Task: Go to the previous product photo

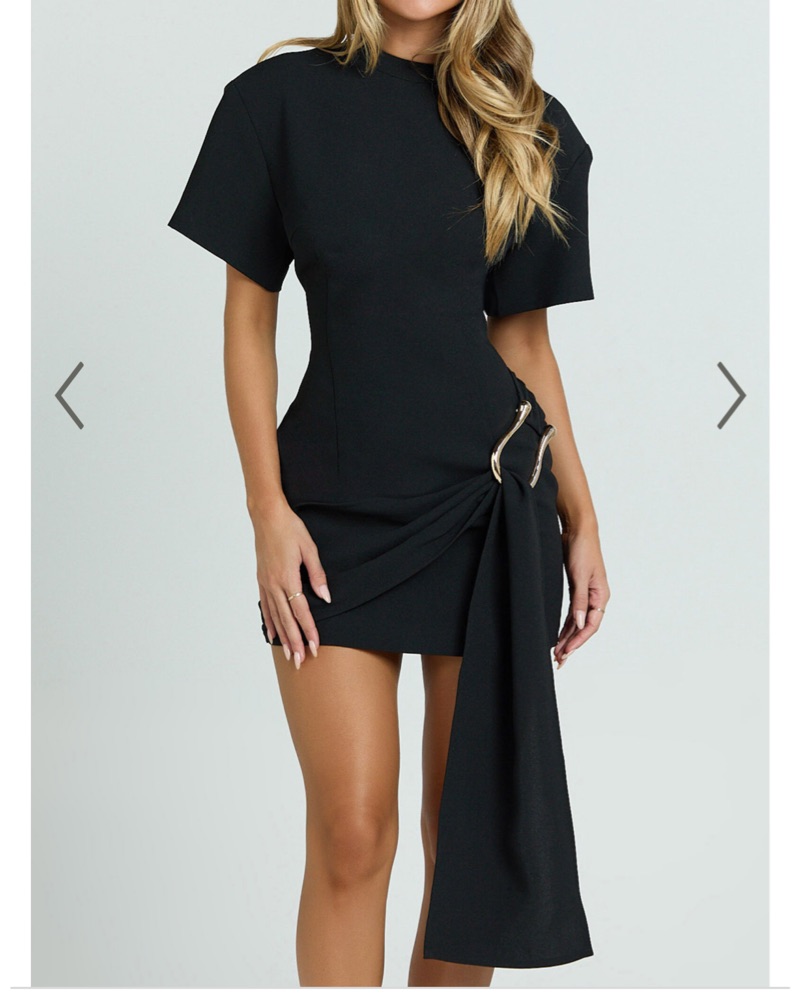Action: (69, 395)
